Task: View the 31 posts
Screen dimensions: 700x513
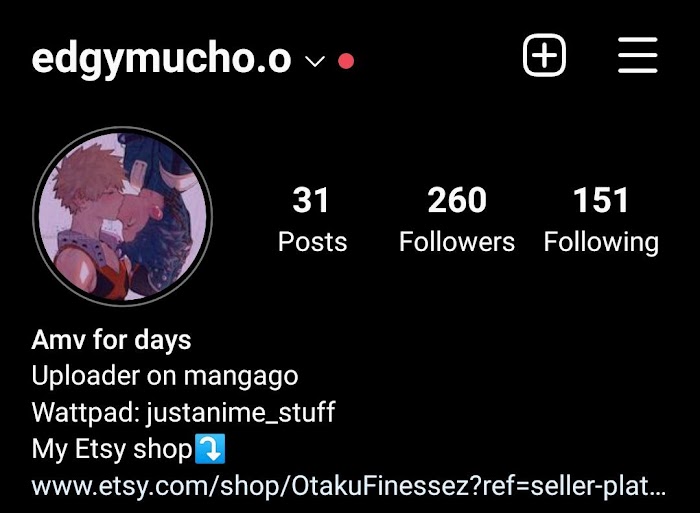Action: [312, 219]
